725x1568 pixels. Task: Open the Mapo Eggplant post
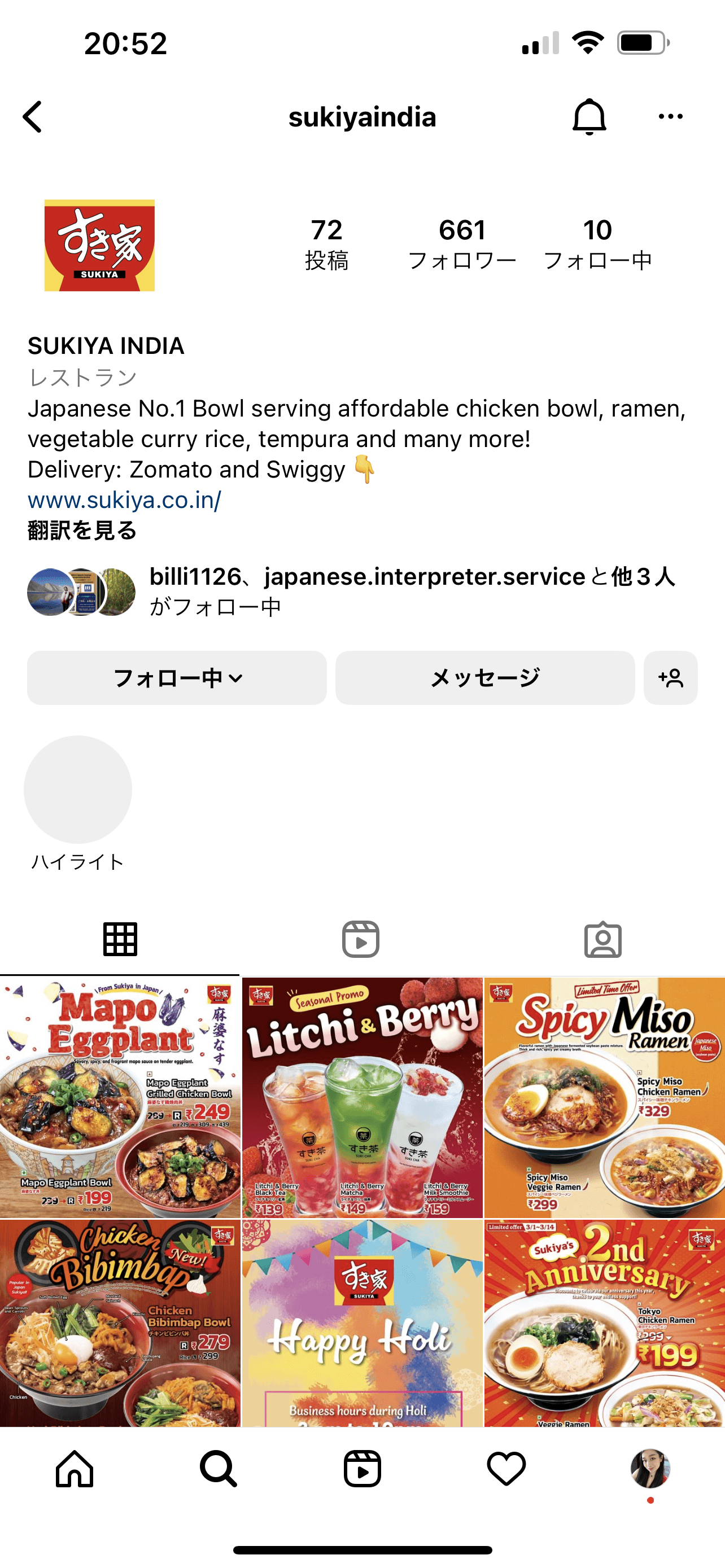[x=120, y=1097]
